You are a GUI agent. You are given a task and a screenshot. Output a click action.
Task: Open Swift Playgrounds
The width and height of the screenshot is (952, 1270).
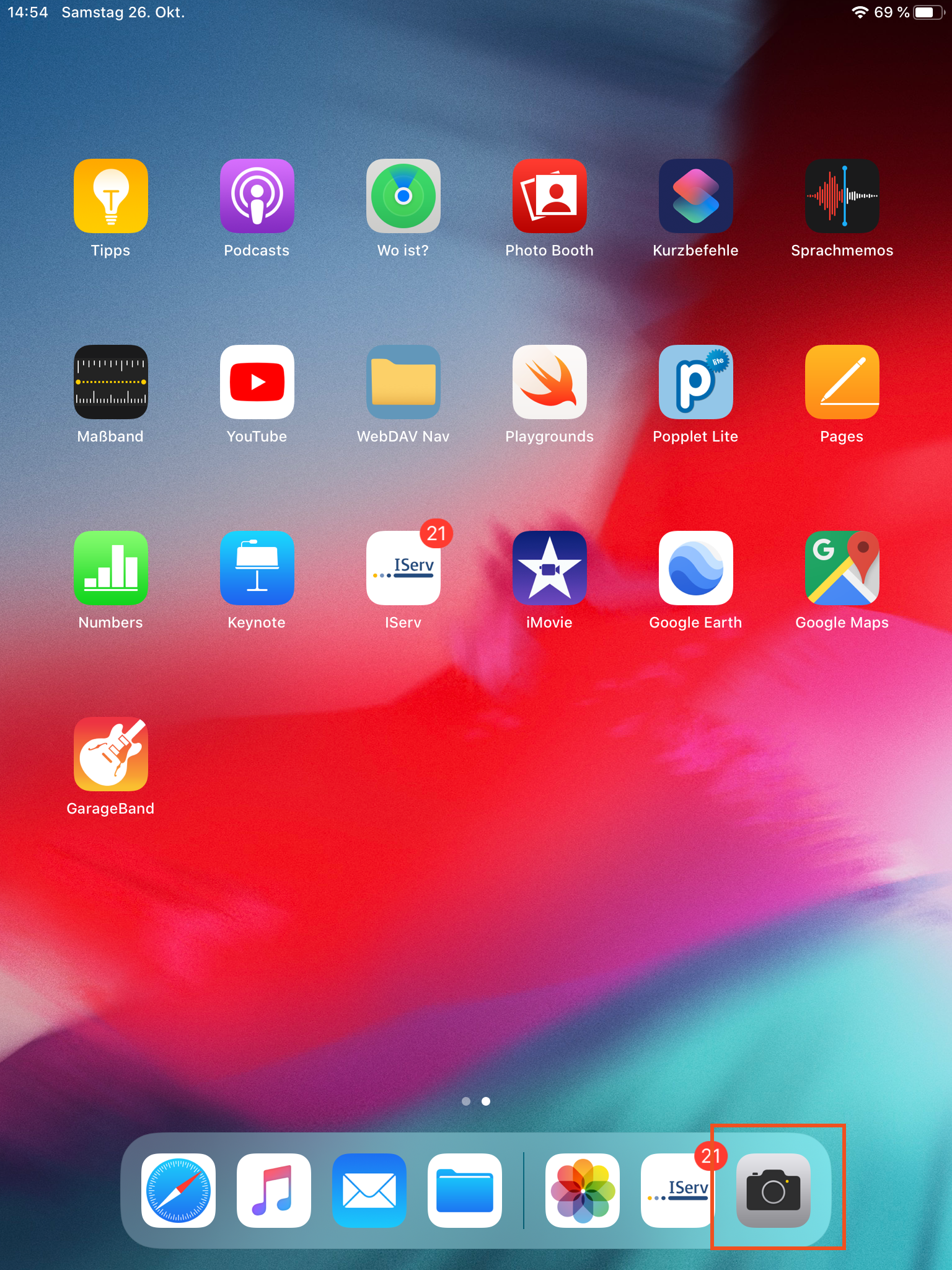coord(549,382)
